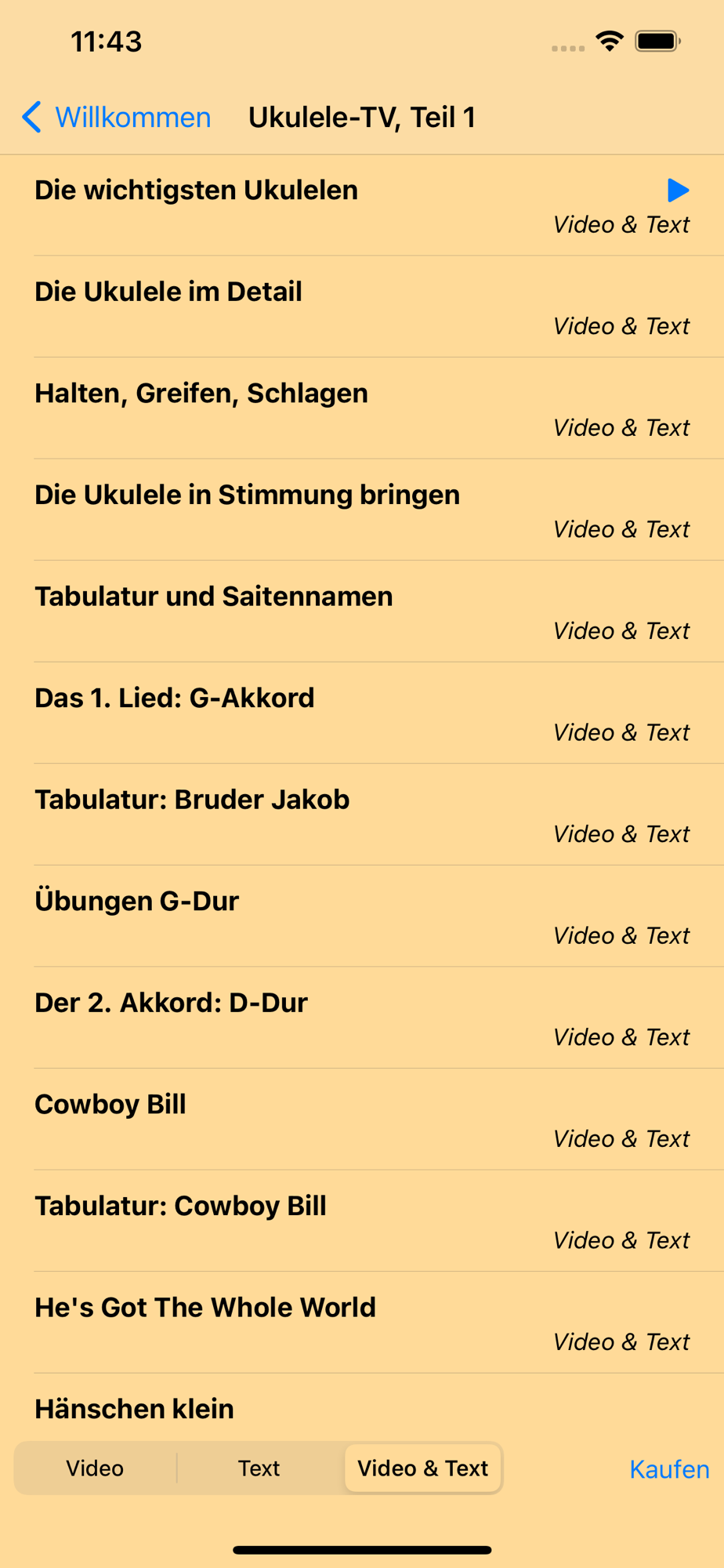Screen dimensions: 724x1568
Task: Go back to Willkommen
Action: (x=116, y=118)
